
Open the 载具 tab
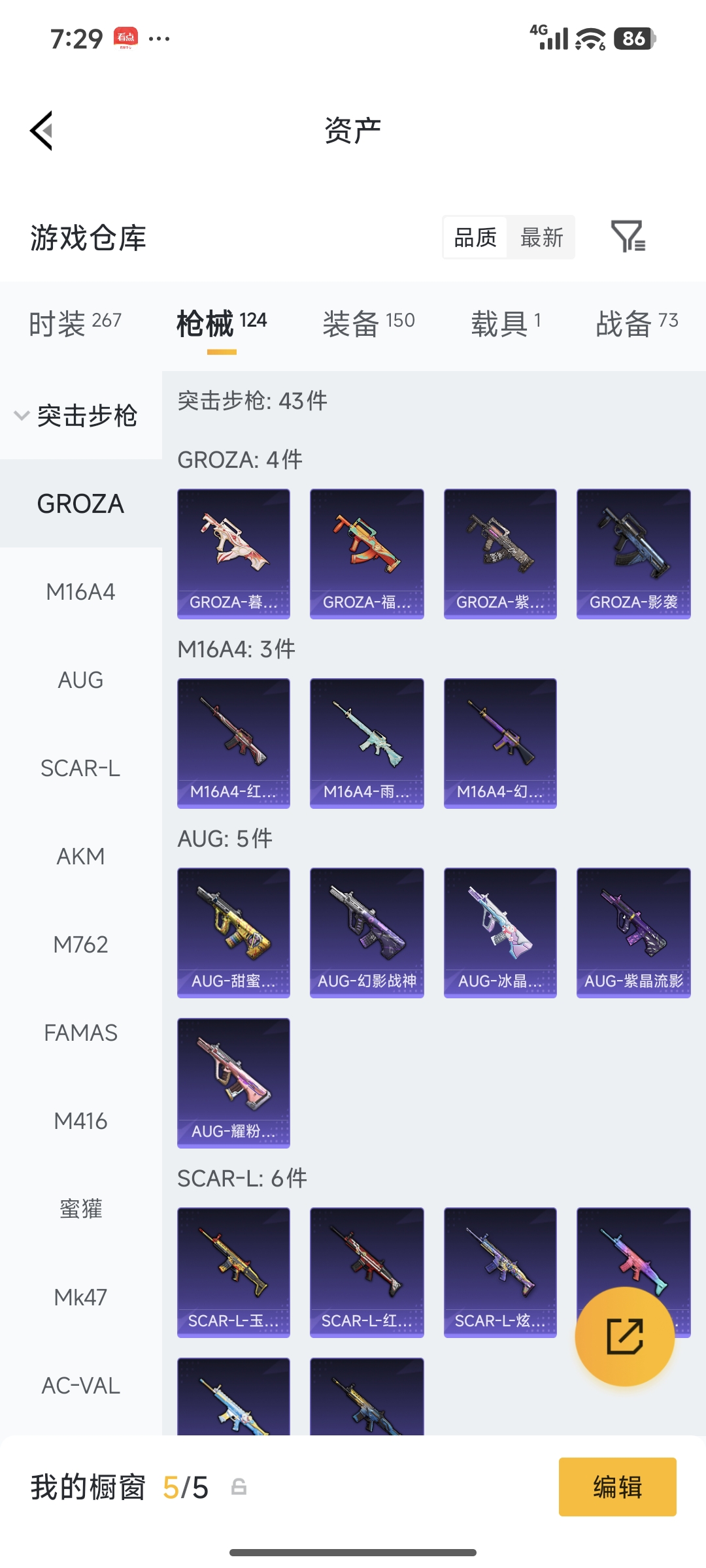point(506,323)
